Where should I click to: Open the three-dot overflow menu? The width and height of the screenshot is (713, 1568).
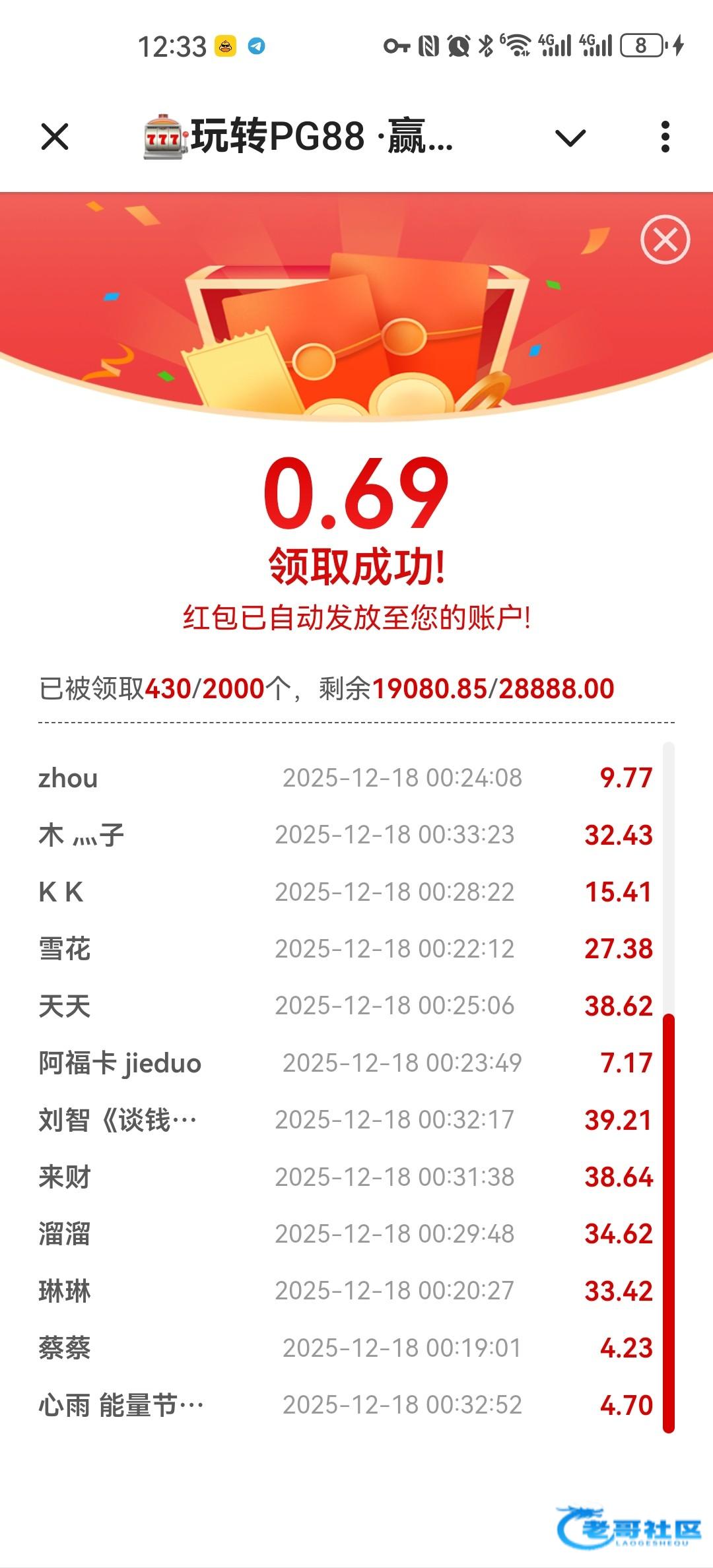pyautogui.click(x=665, y=137)
